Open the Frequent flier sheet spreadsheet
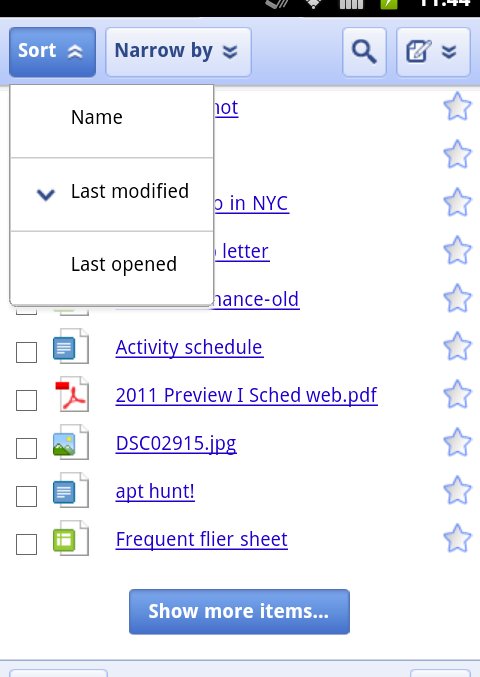 (x=202, y=539)
